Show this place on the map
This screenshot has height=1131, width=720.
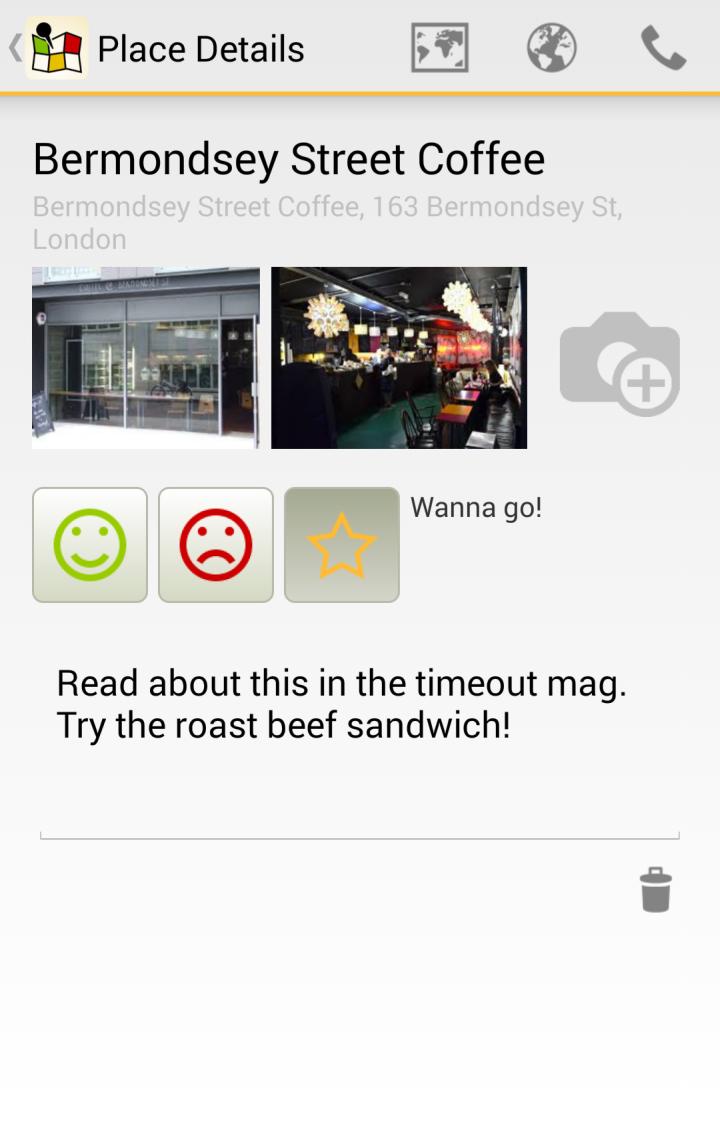pyautogui.click(x=440, y=48)
